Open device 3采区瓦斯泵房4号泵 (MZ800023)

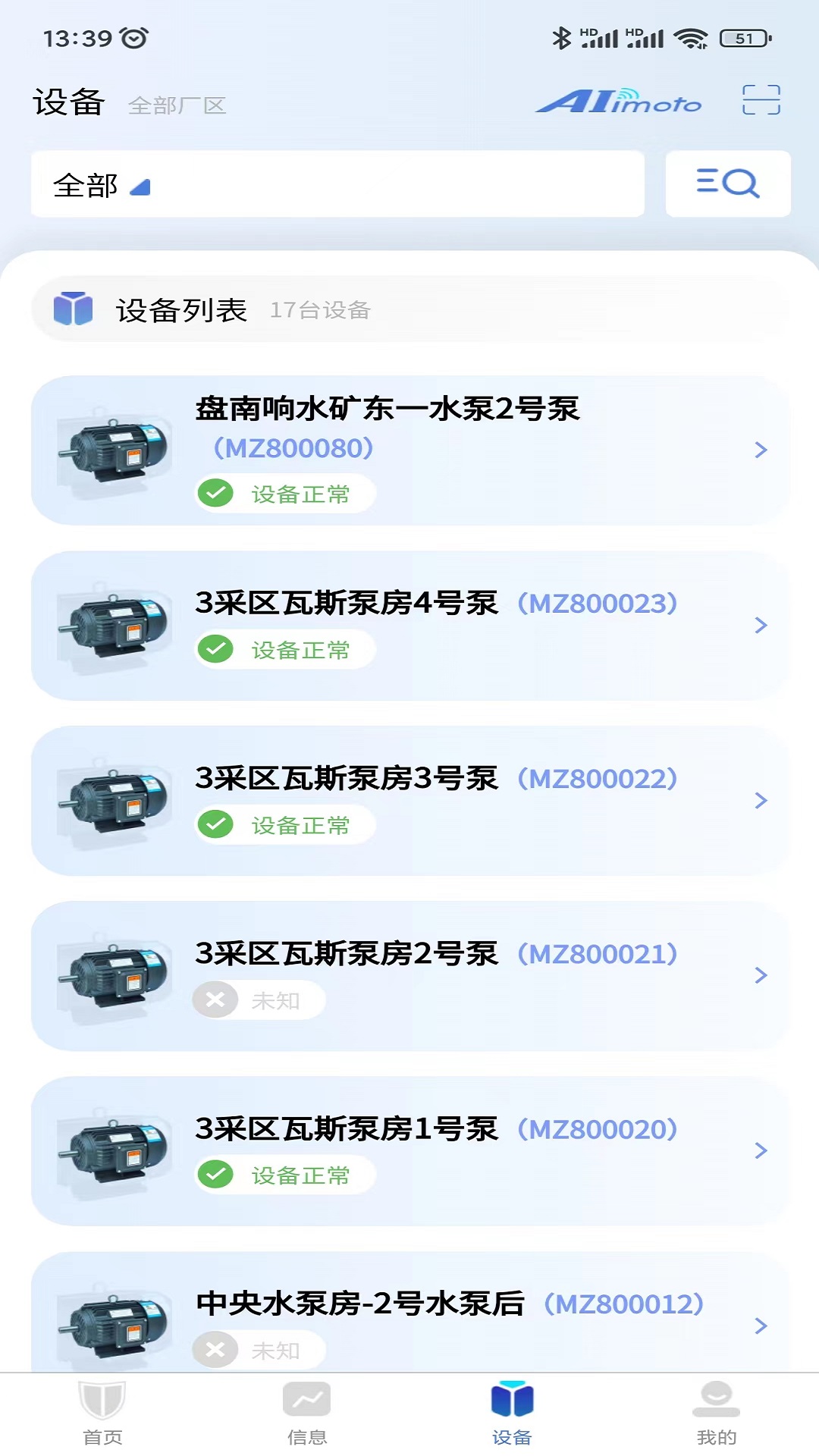point(409,626)
